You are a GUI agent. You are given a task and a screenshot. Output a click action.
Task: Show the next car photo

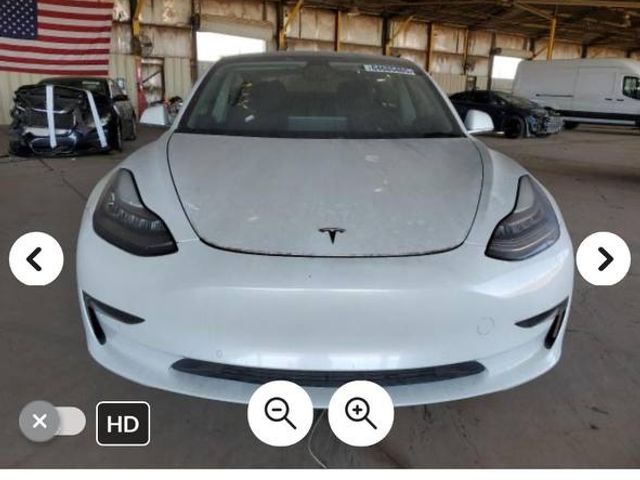tap(604, 259)
